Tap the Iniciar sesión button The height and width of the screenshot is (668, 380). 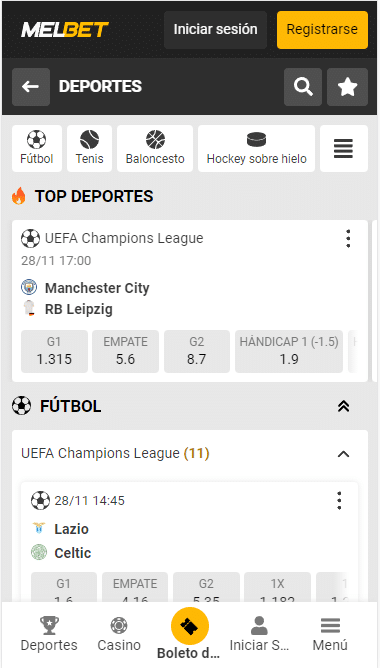point(215,30)
